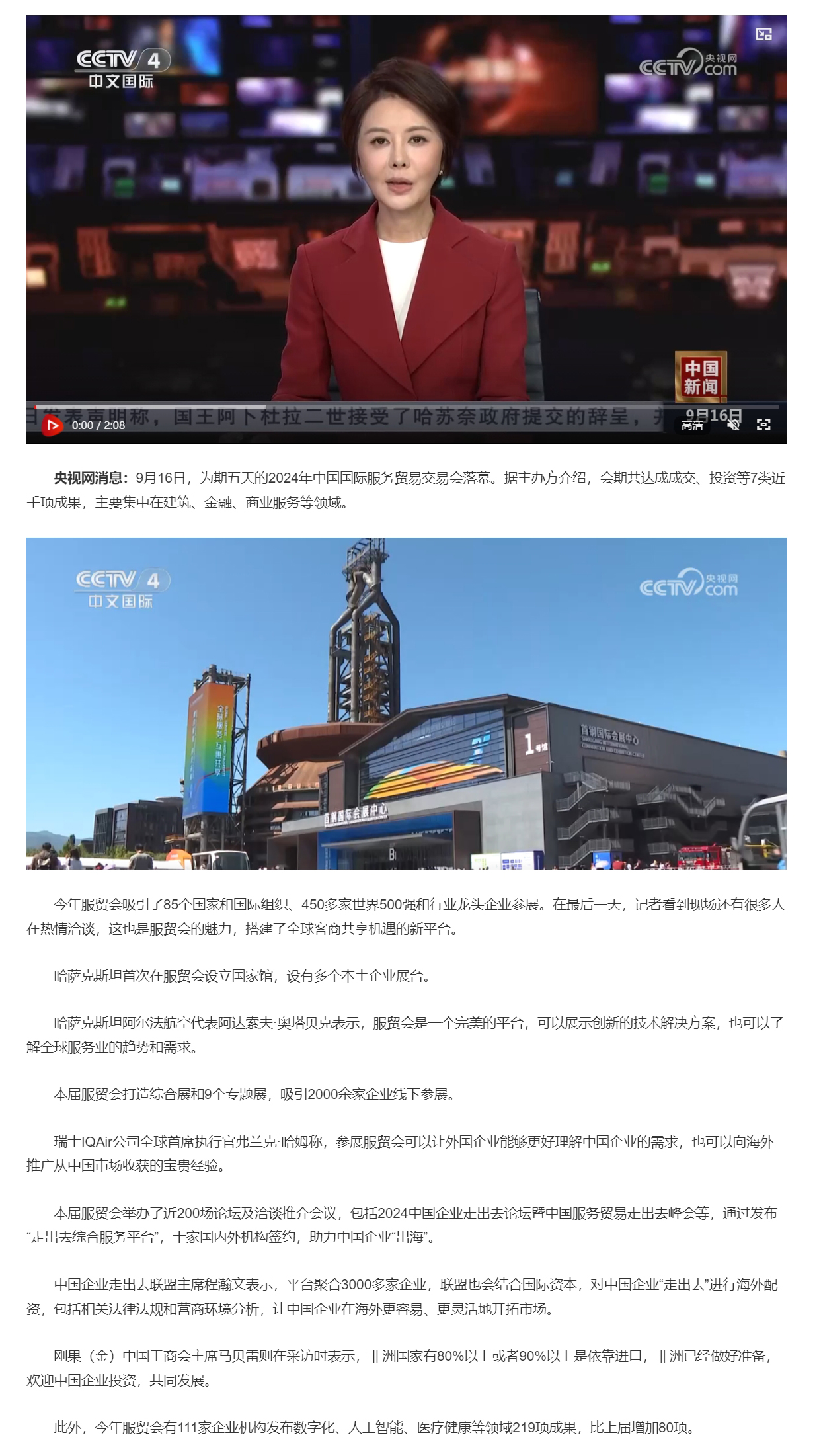This screenshot has height=1456, width=819.
Task: Enter fullscreen video mode
Action: (763, 425)
